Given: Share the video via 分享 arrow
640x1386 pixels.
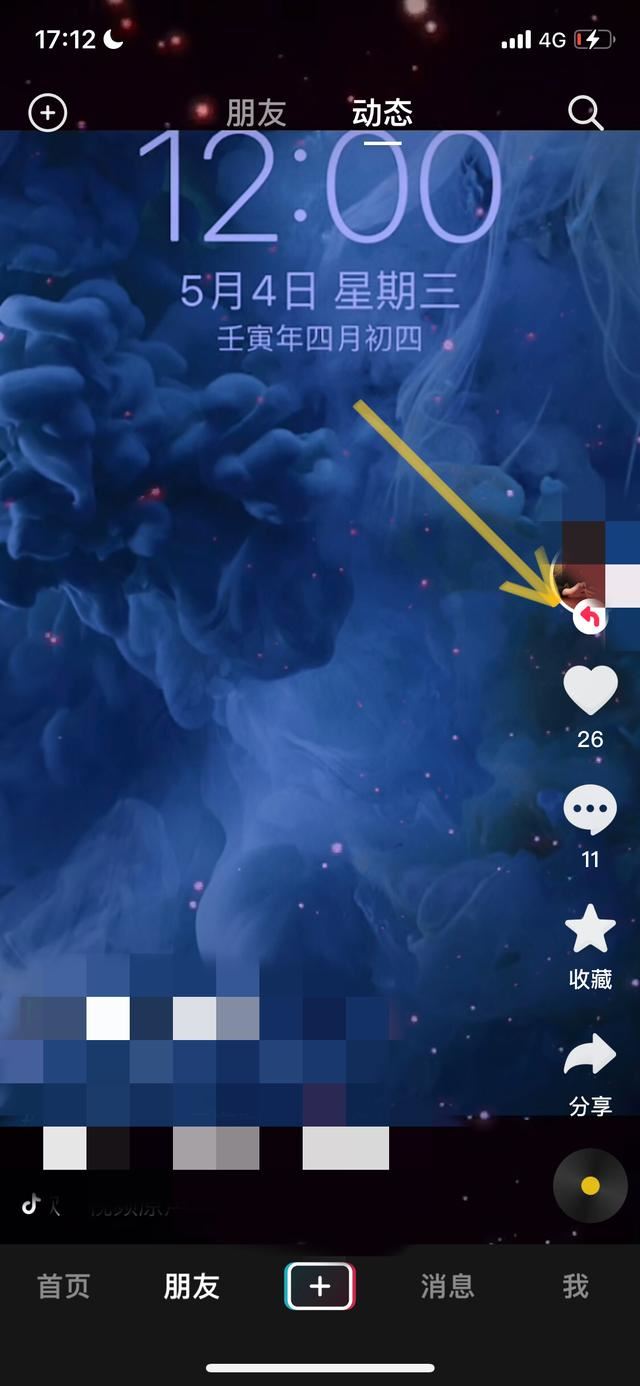Looking at the screenshot, I should (590, 1057).
